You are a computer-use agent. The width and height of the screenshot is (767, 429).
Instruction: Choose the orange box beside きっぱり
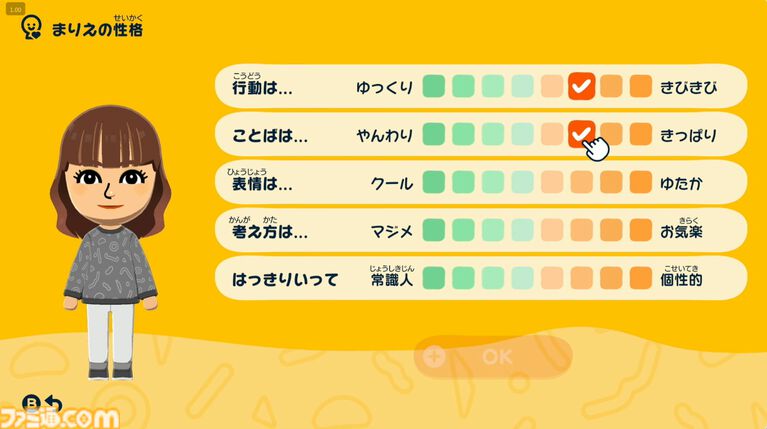tap(641, 134)
